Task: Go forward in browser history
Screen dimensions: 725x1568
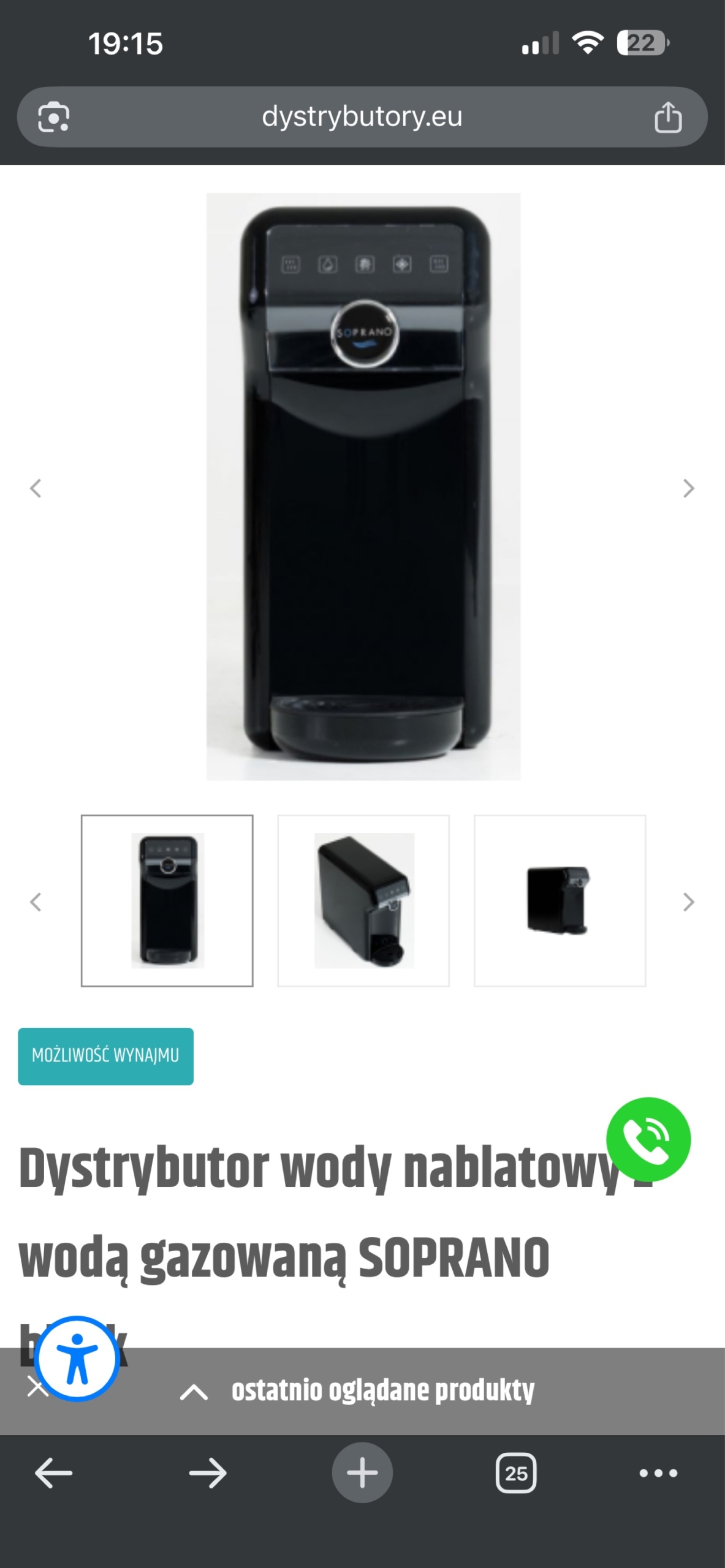Action: (208, 1473)
